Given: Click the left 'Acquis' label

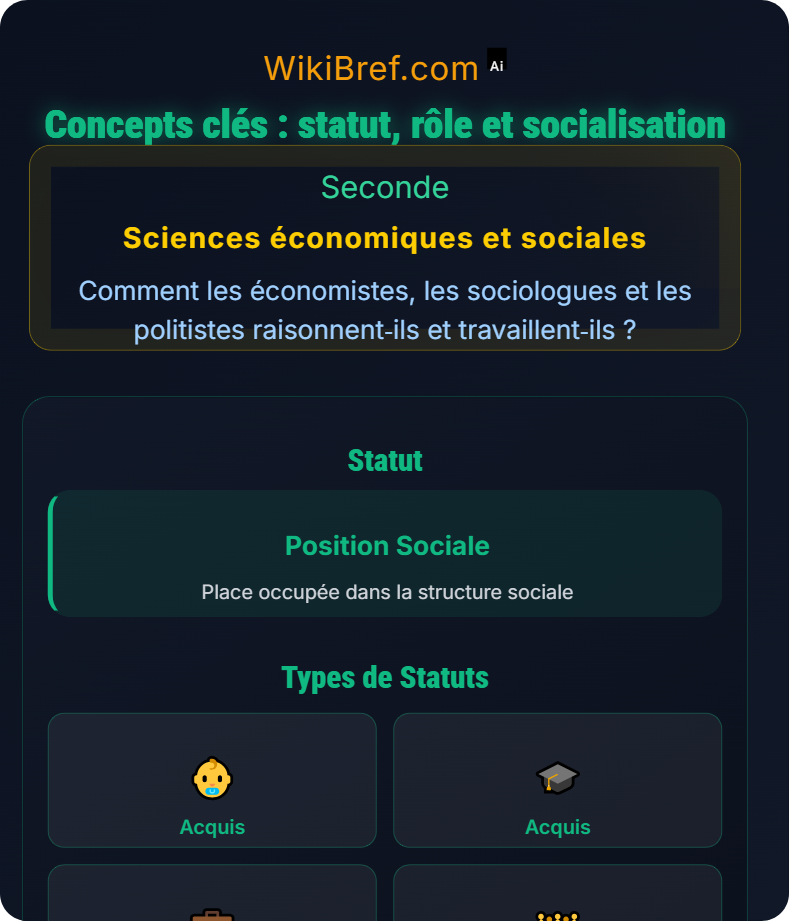Looking at the screenshot, I should (x=211, y=827).
